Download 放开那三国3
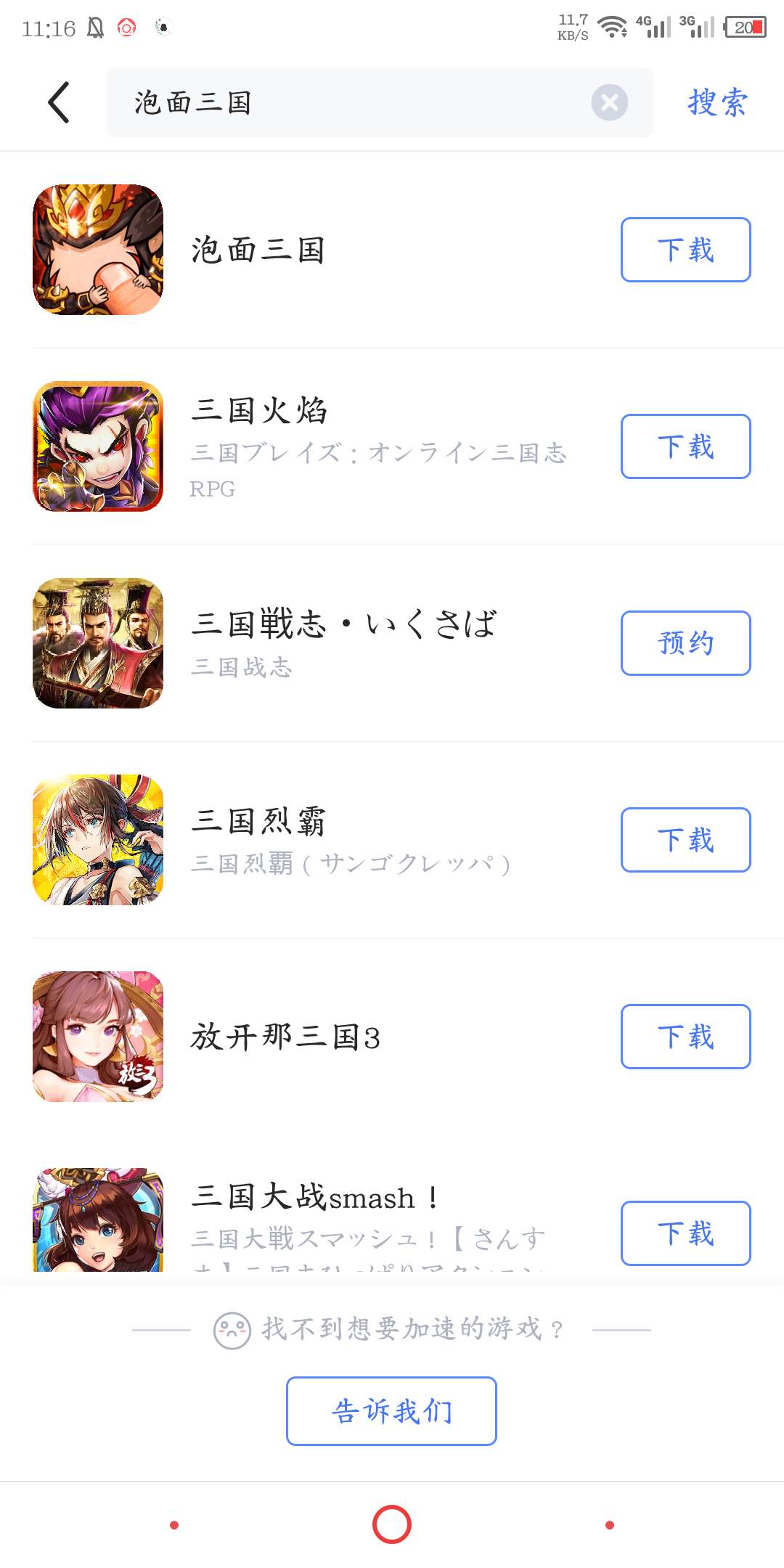Viewport: 784px width, 1568px height. [685, 1037]
